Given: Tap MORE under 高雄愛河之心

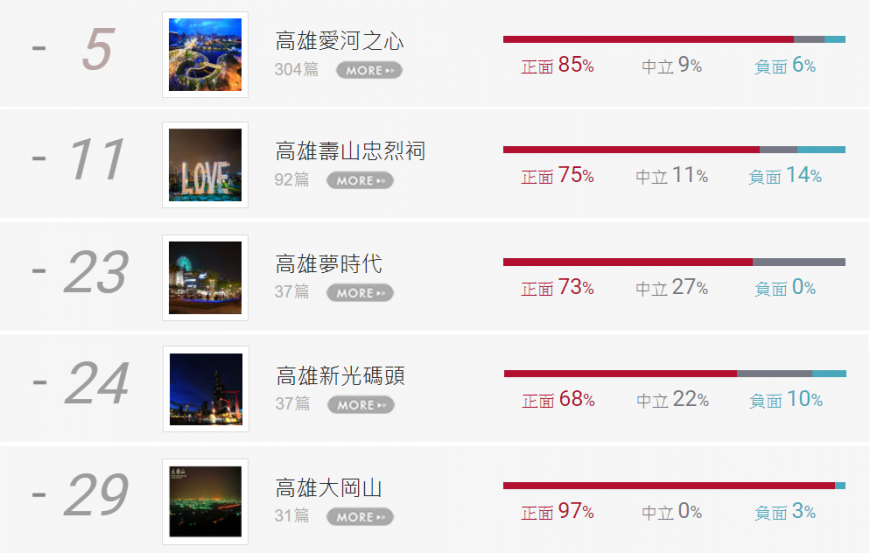Looking at the screenshot, I should pyautogui.click(x=369, y=70).
